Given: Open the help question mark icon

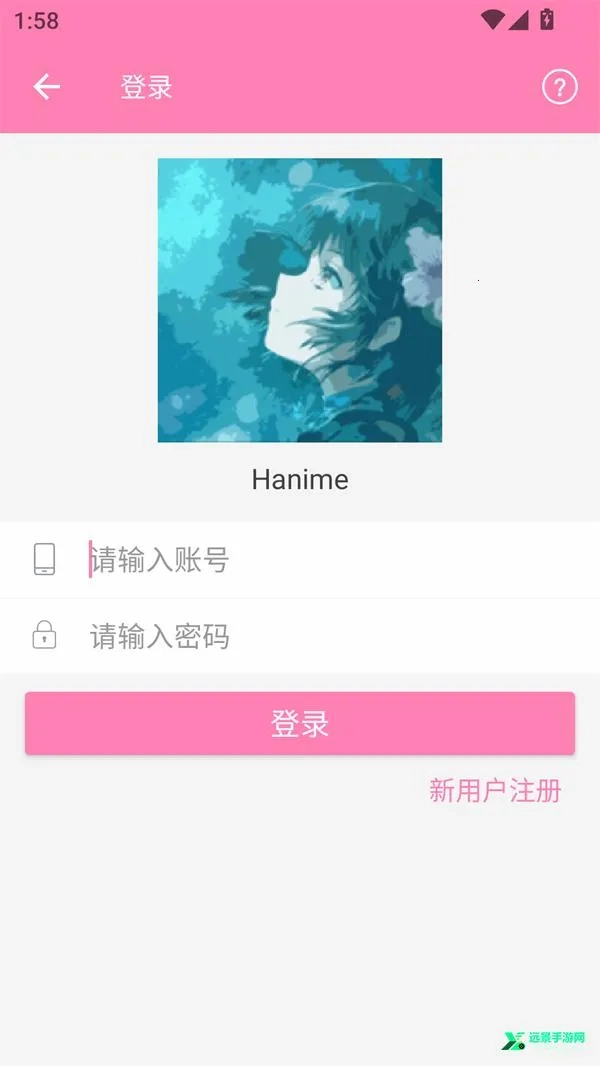Looking at the screenshot, I should pyautogui.click(x=559, y=87).
